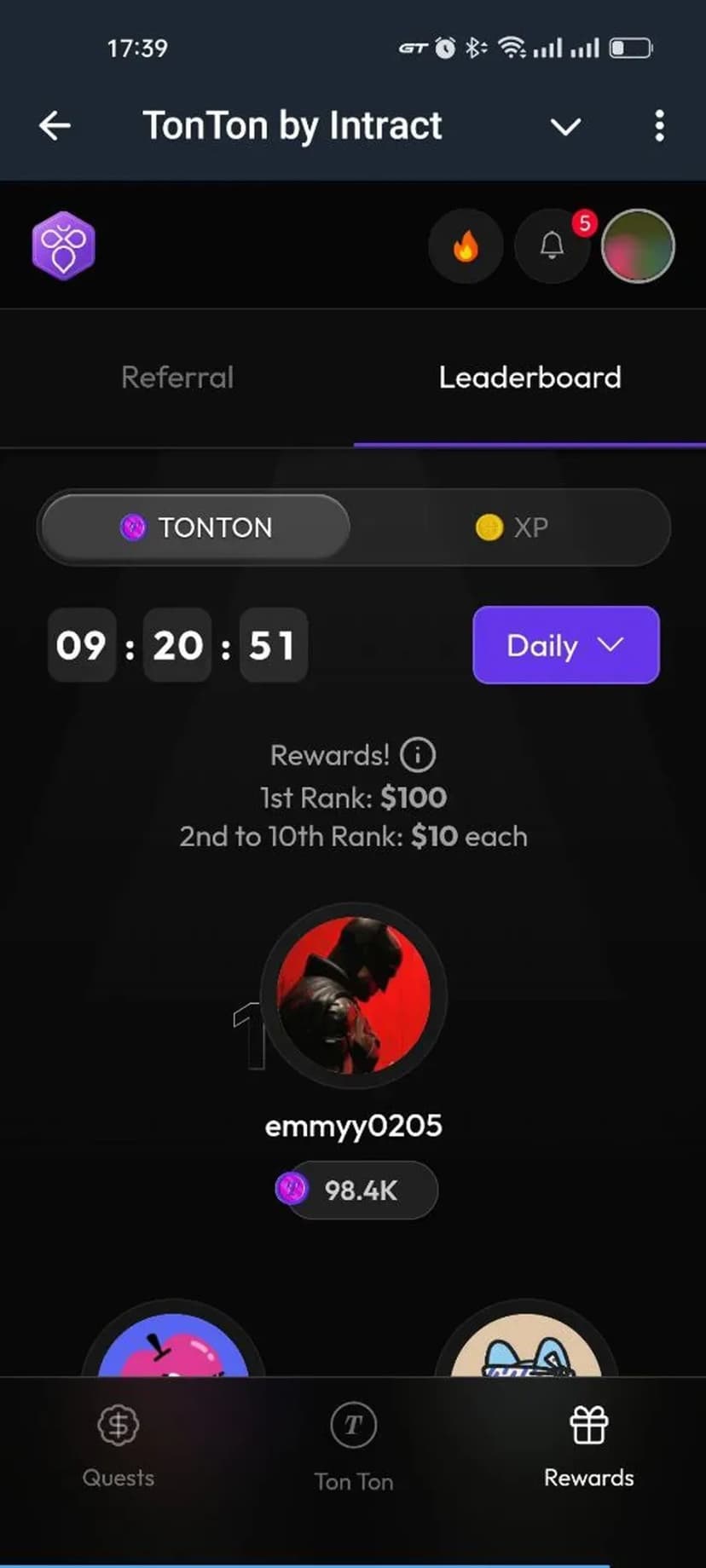
Task: Open emmyy0205's profile picture
Action: pos(354,994)
